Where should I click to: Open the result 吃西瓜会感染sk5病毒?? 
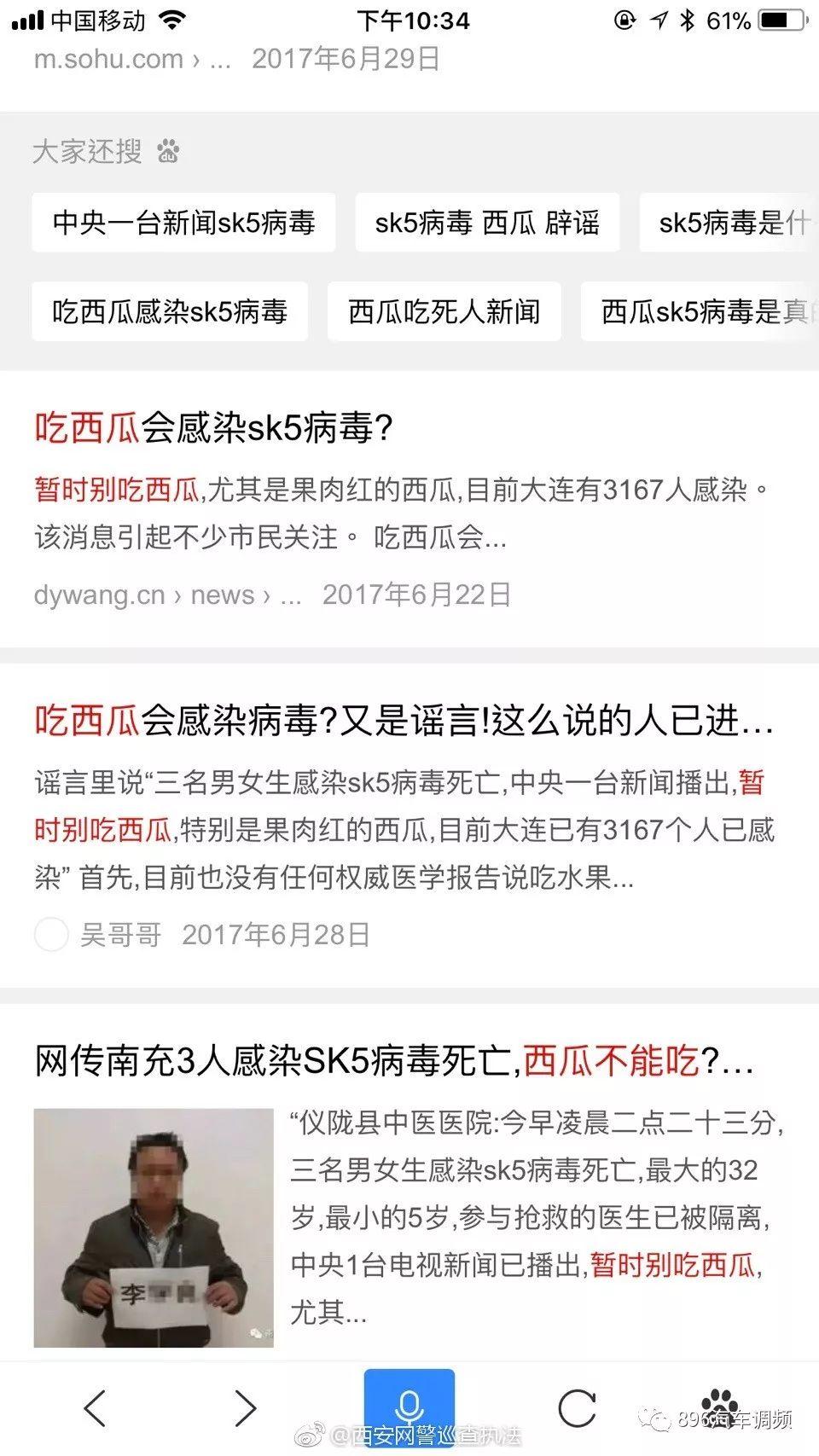point(213,427)
